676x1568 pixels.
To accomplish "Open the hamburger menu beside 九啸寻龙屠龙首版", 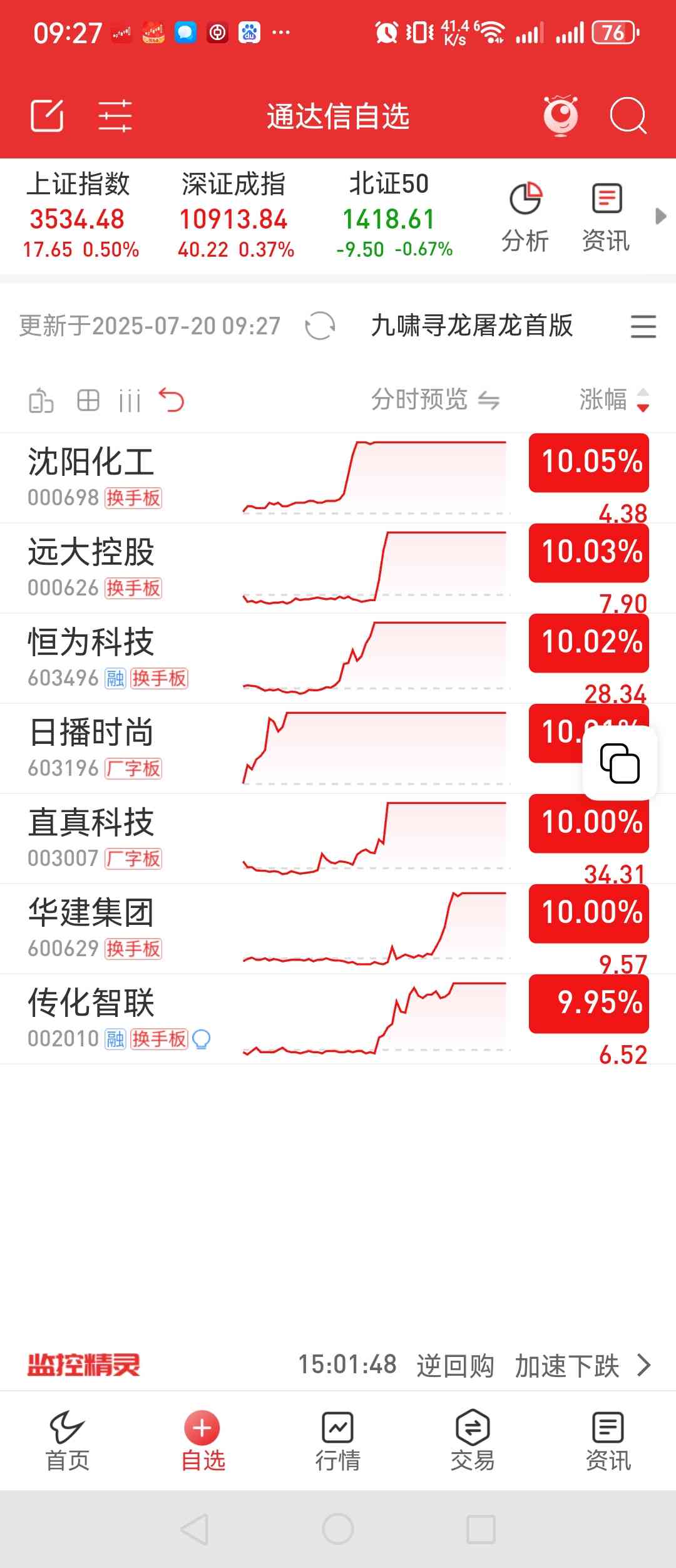I will pos(643,326).
